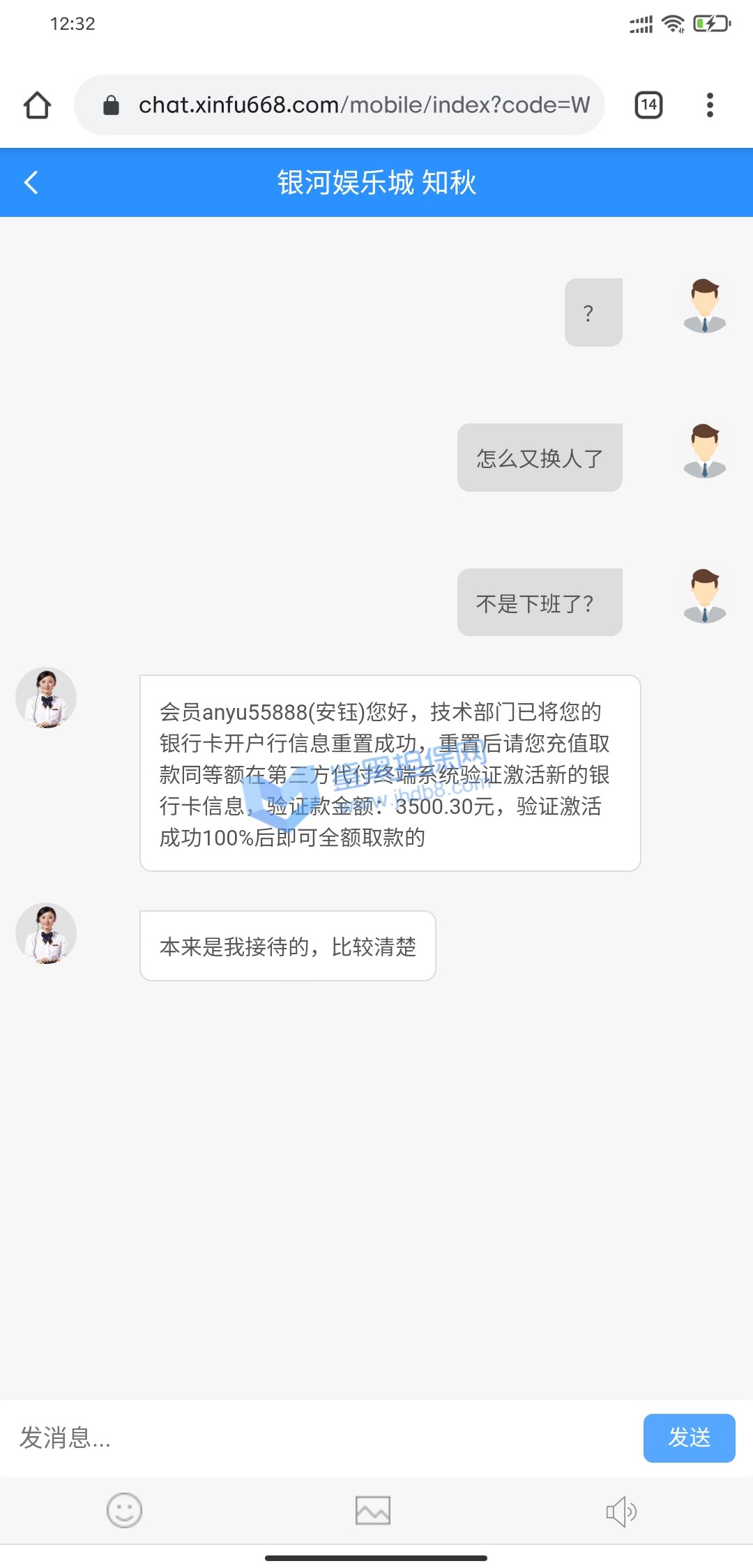Open the browser overflow menu

click(710, 105)
